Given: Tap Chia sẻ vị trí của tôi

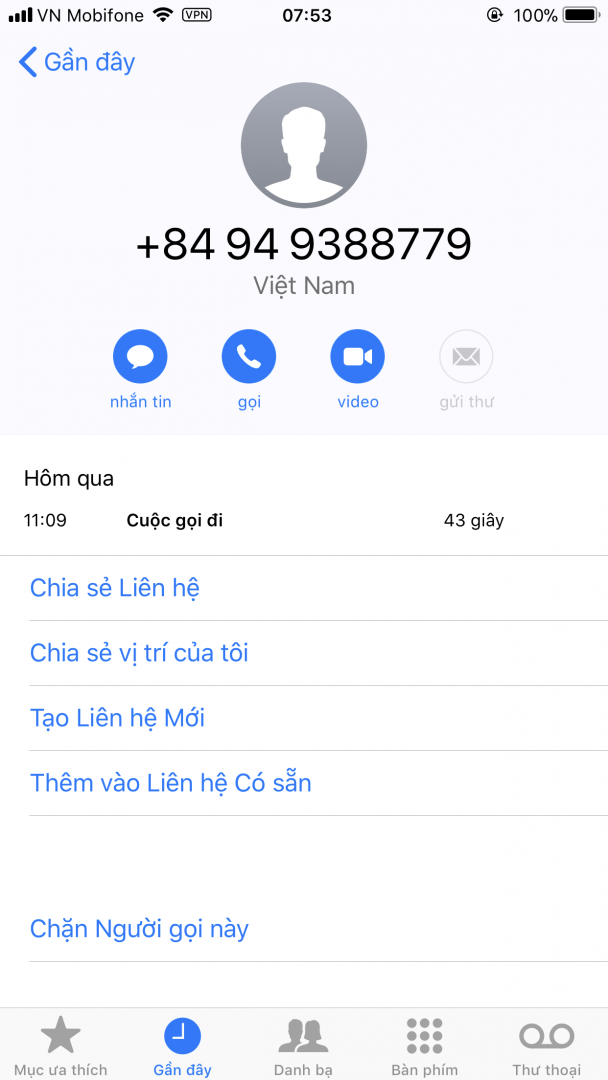Looking at the screenshot, I should point(139,653).
